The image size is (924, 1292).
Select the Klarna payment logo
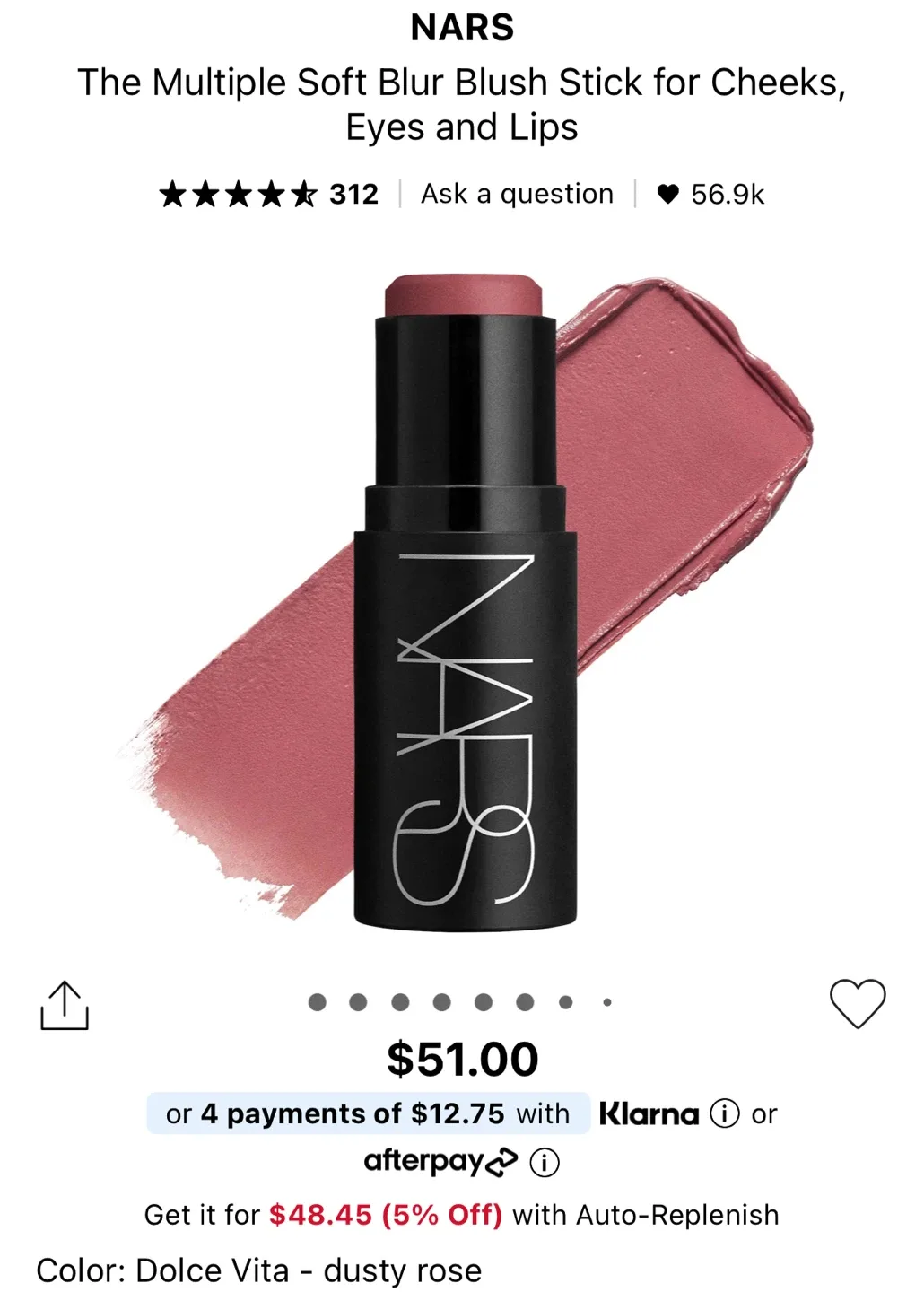pos(652,1113)
